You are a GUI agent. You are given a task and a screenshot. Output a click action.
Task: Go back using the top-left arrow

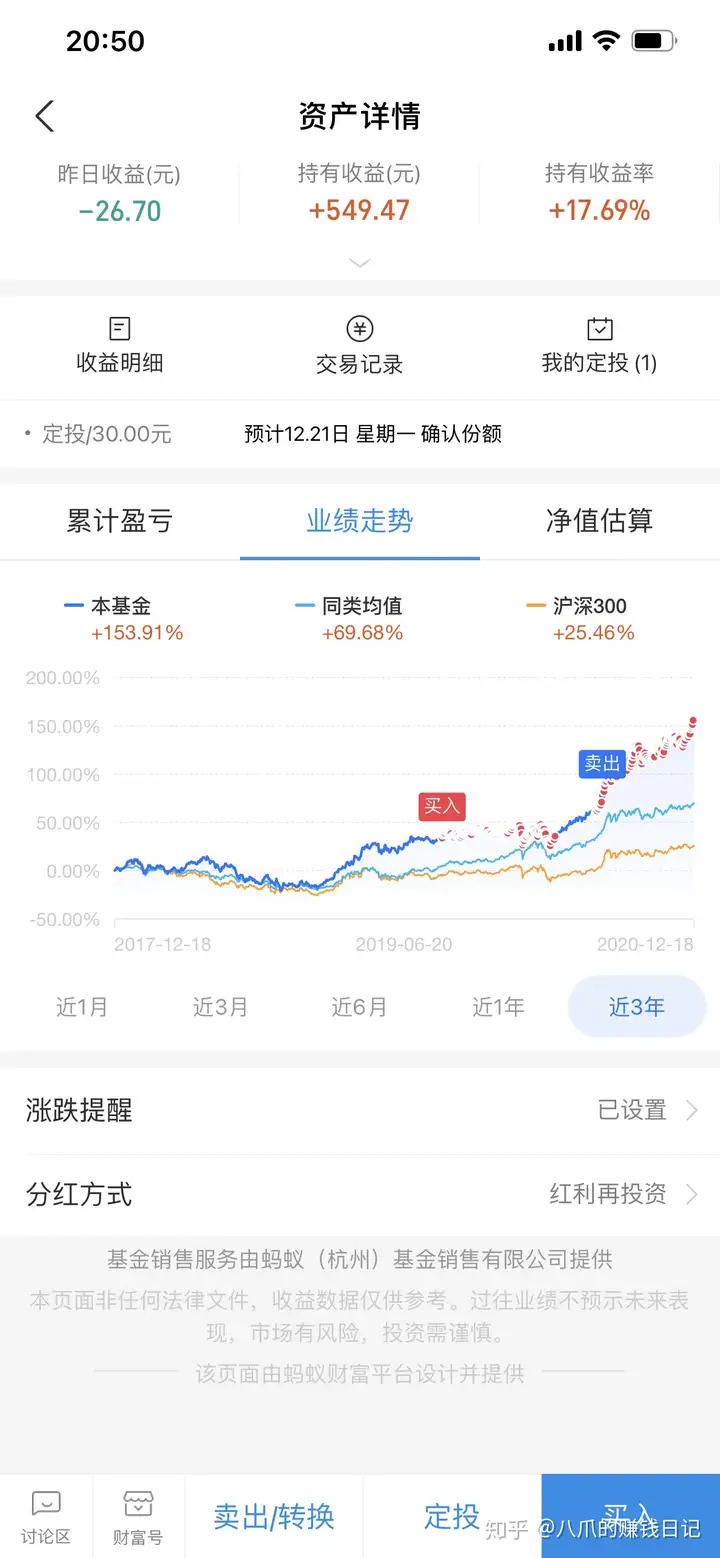tap(44, 116)
